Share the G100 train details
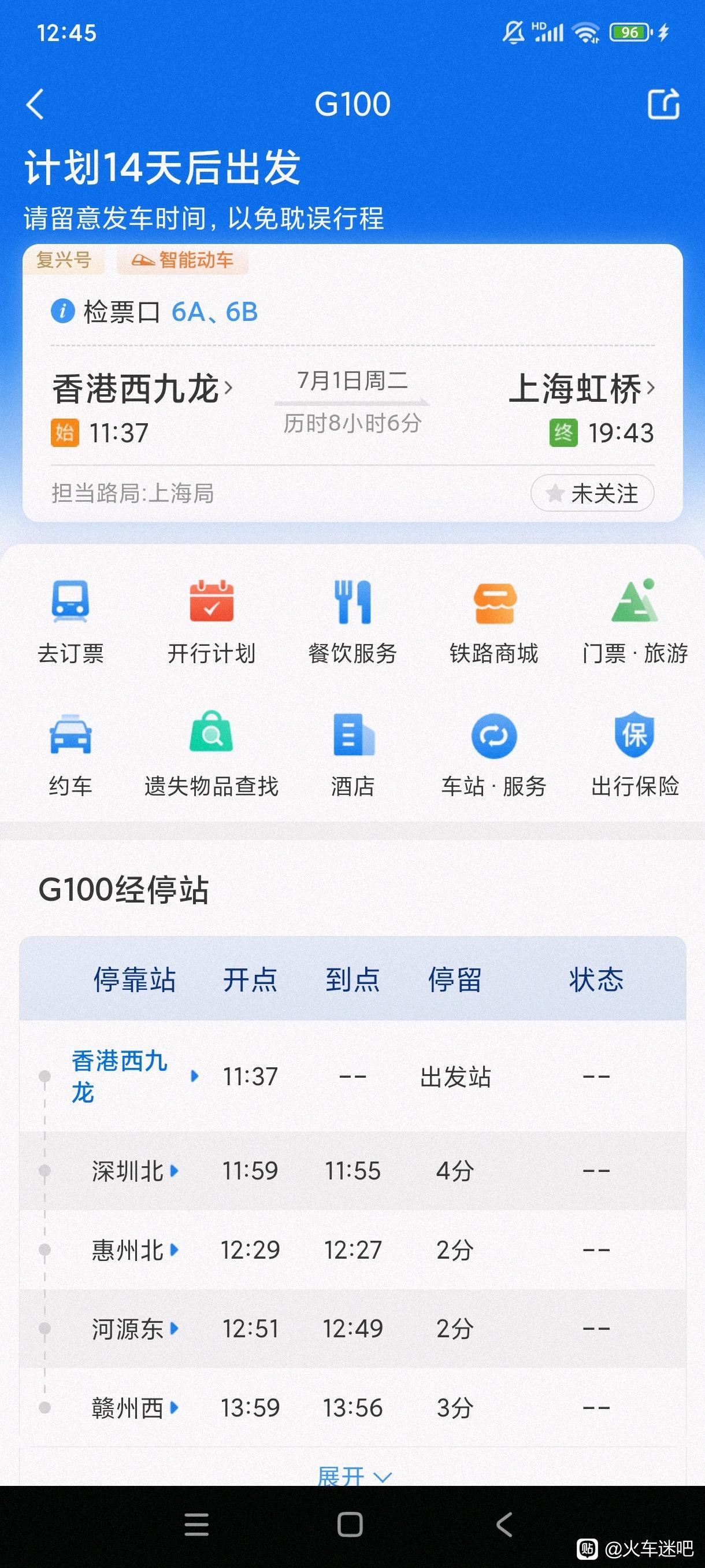 coord(663,104)
